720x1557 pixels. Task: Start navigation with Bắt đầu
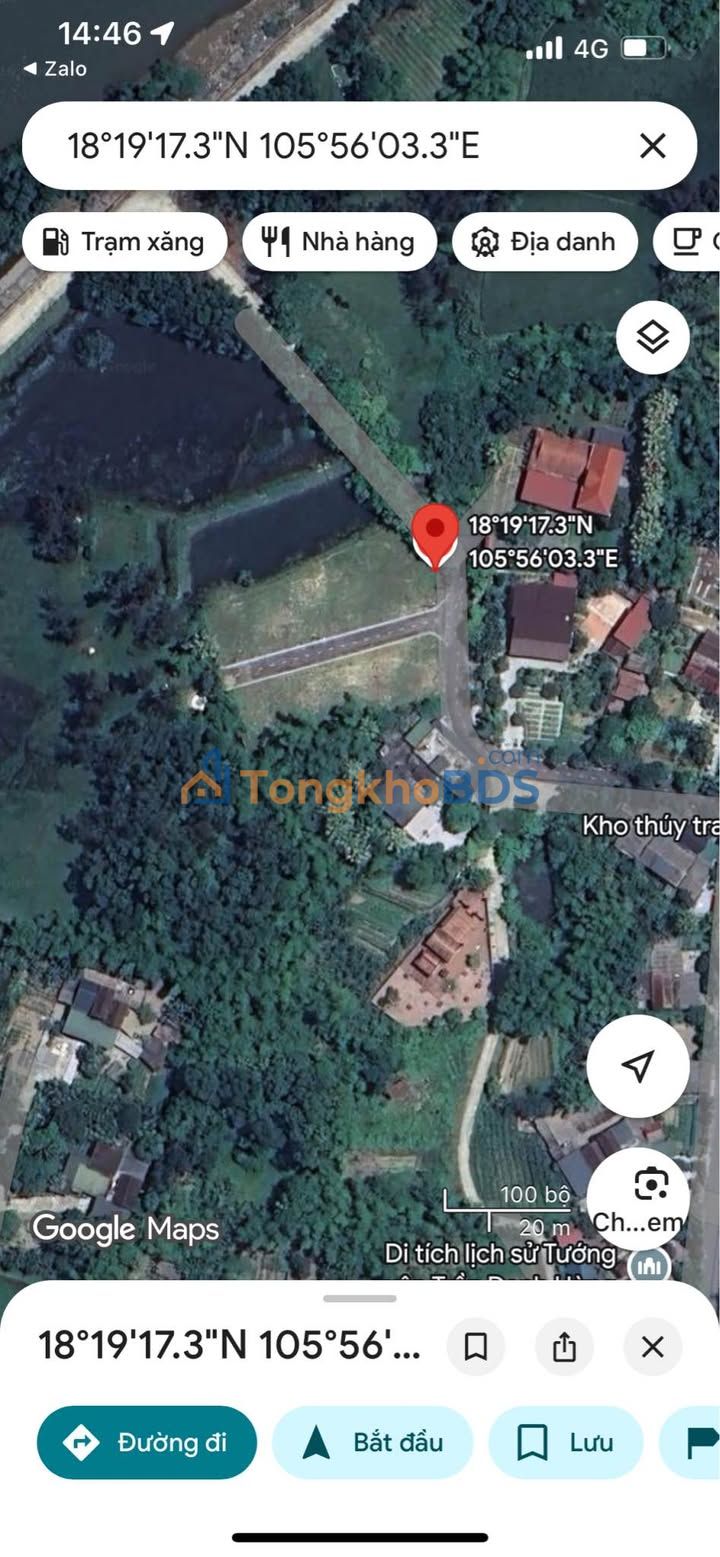(x=372, y=1442)
